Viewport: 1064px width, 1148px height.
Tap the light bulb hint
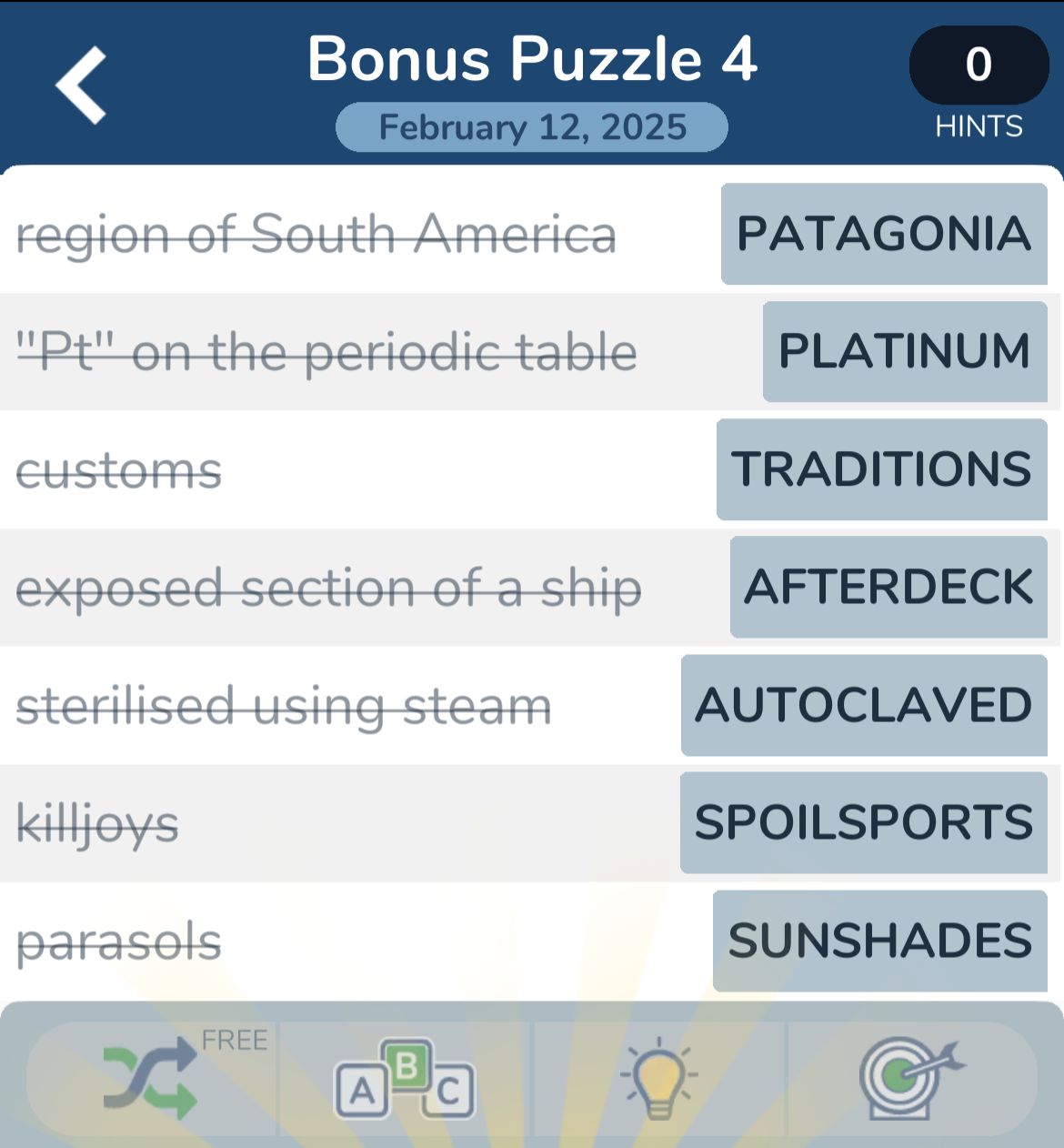coord(659,1079)
